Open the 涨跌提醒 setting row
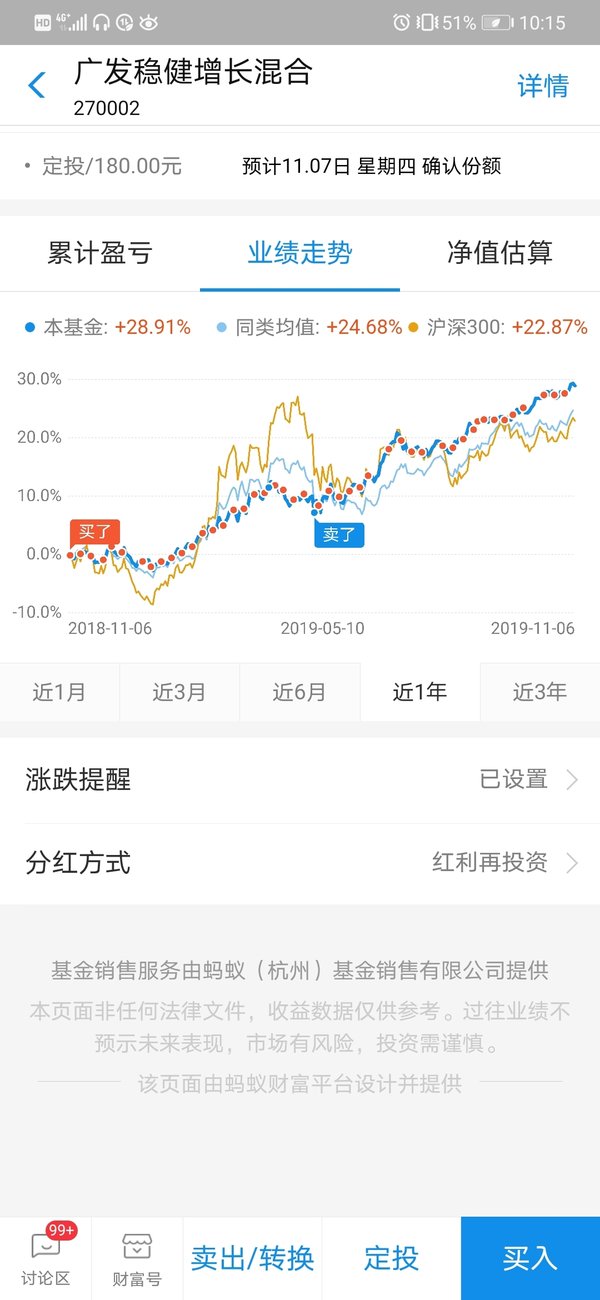The height and width of the screenshot is (1300, 600). [x=300, y=780]
